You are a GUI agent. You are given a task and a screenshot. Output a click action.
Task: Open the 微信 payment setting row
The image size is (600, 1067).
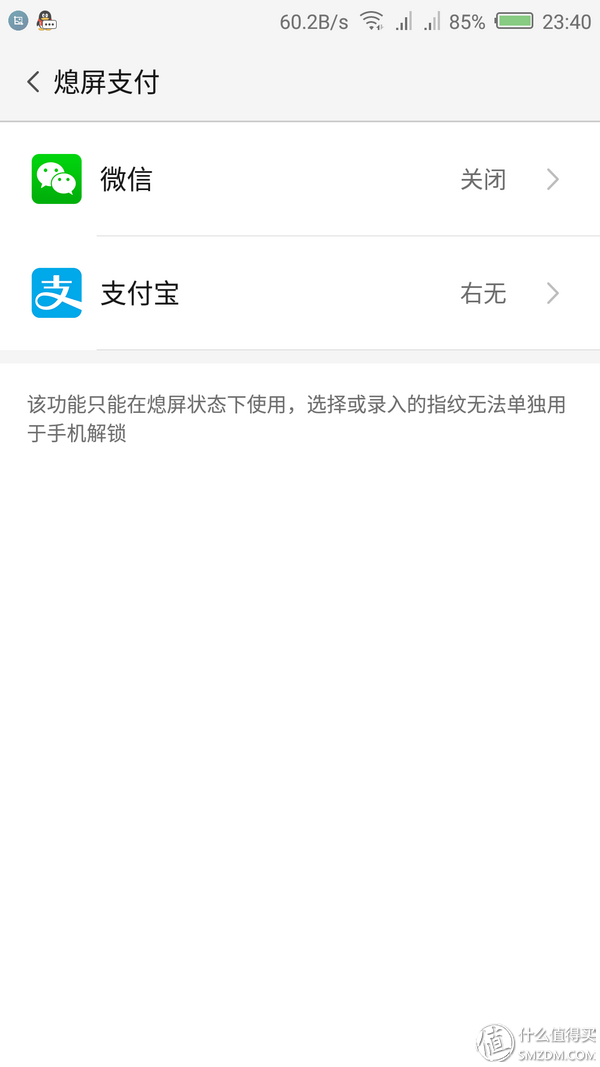click(x=300, y=180)
